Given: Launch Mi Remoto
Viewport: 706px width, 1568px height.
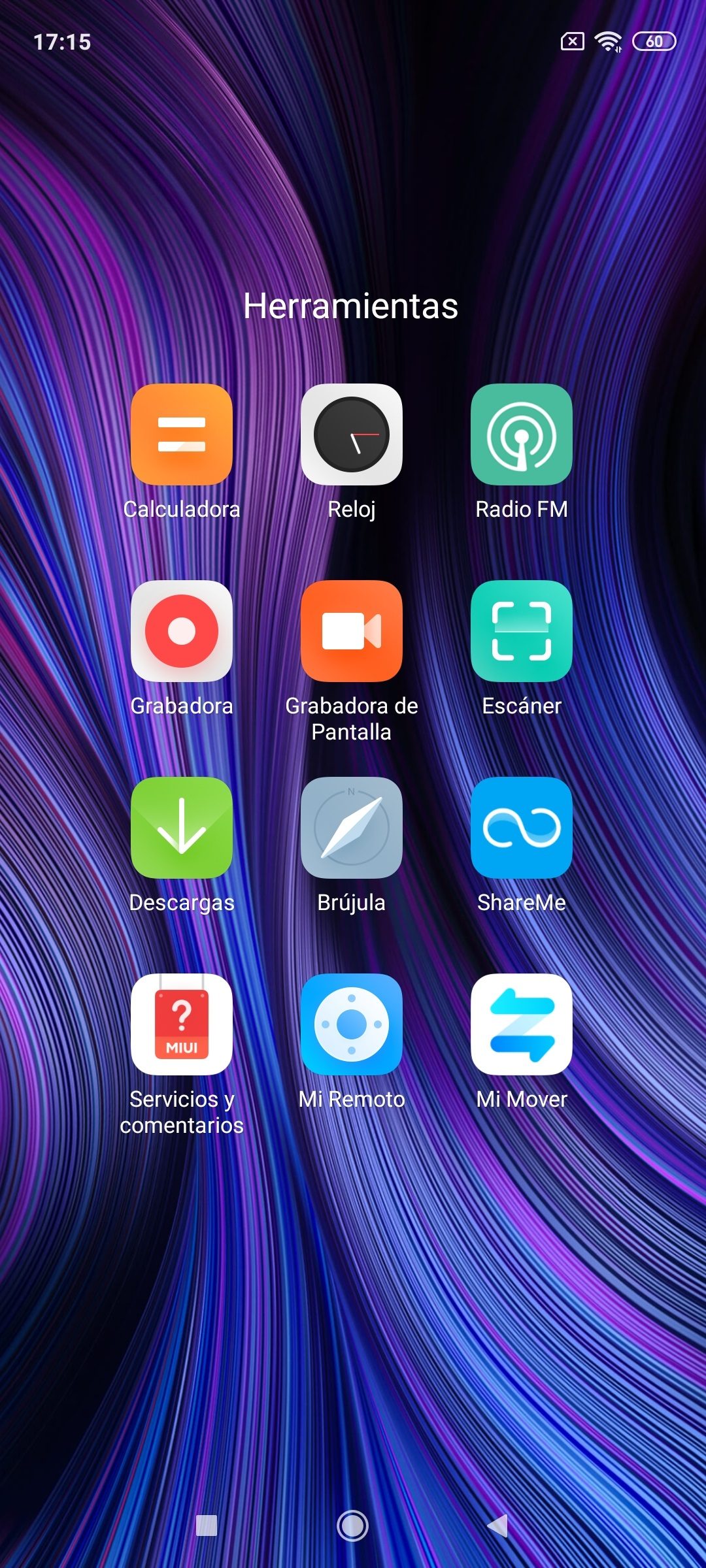Looking at the screenshot, I should point(352,1024).
